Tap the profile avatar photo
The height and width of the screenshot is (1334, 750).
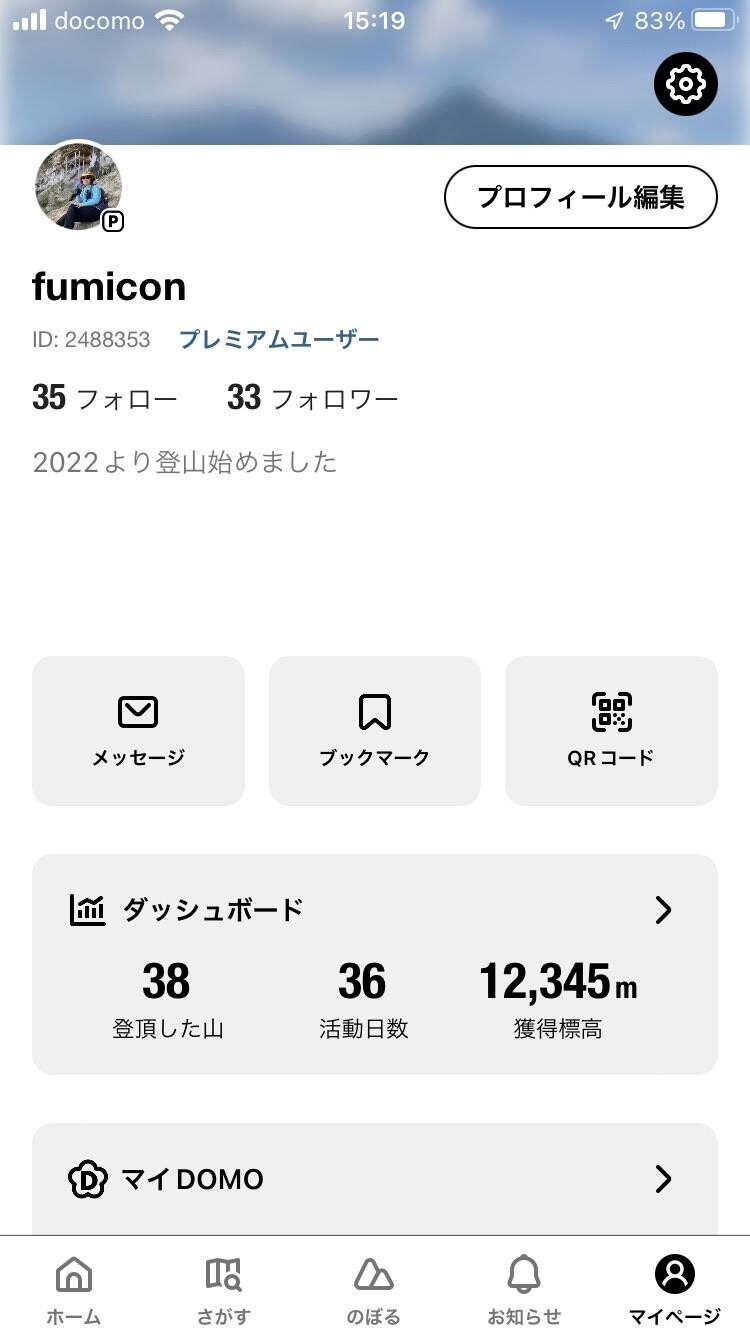pyautogui.click(x=79, y=187)
